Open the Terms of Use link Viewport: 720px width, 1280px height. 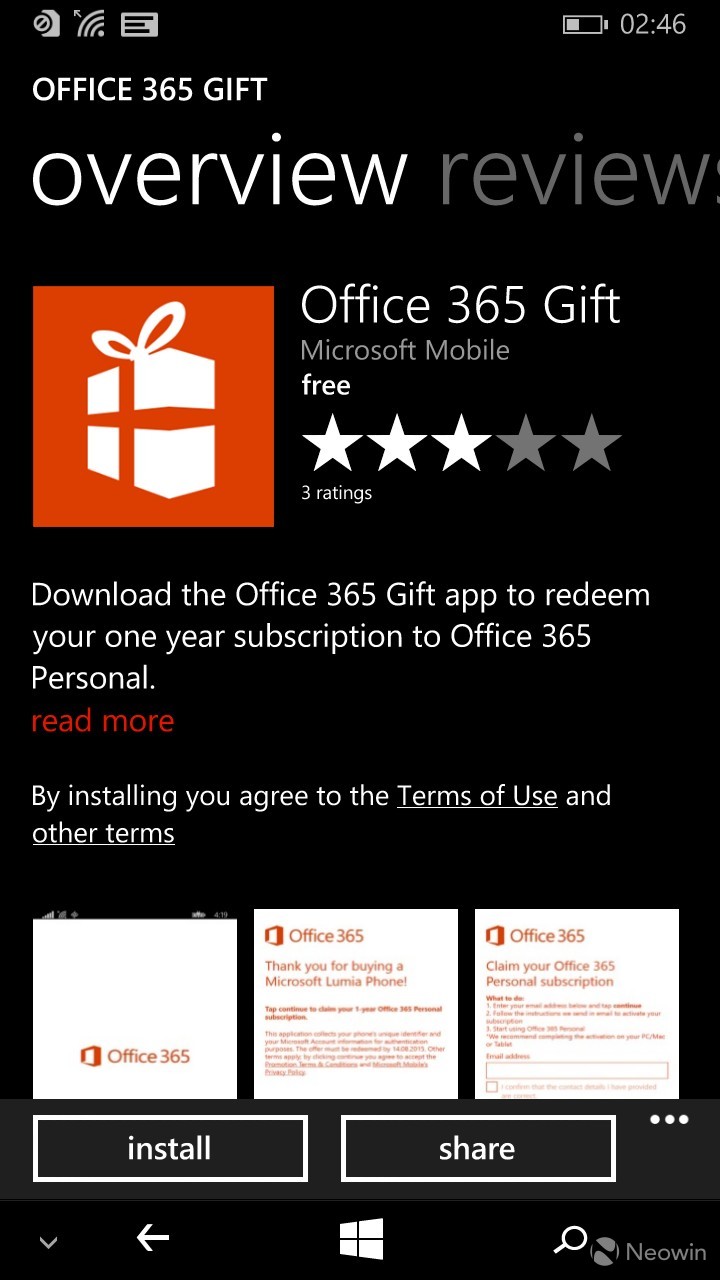pyautogui.click(x=477, y=796)
